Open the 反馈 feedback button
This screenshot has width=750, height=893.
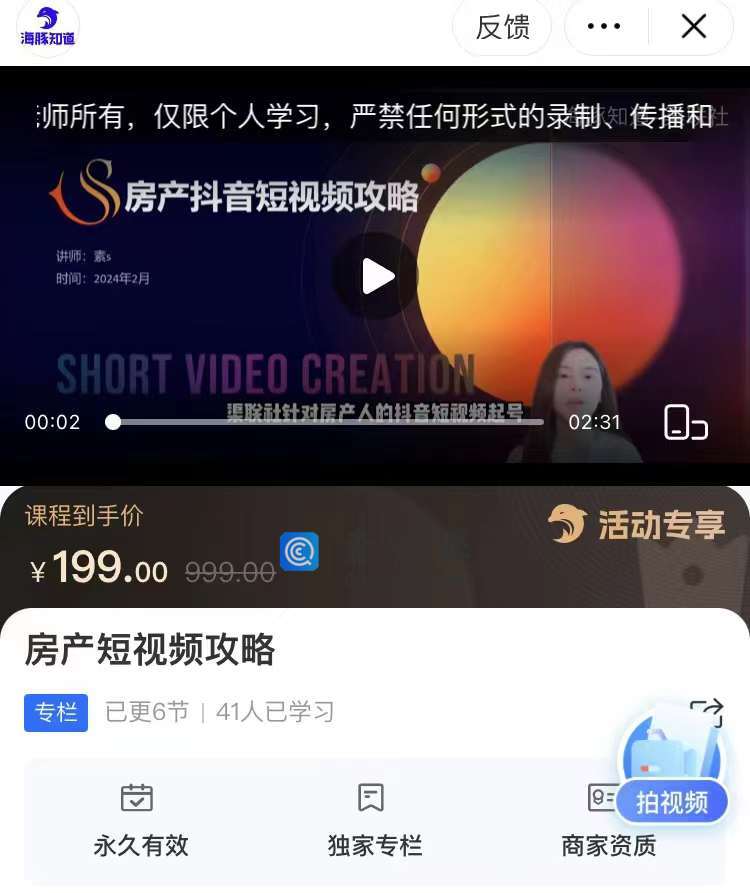(x=502, y=27)
